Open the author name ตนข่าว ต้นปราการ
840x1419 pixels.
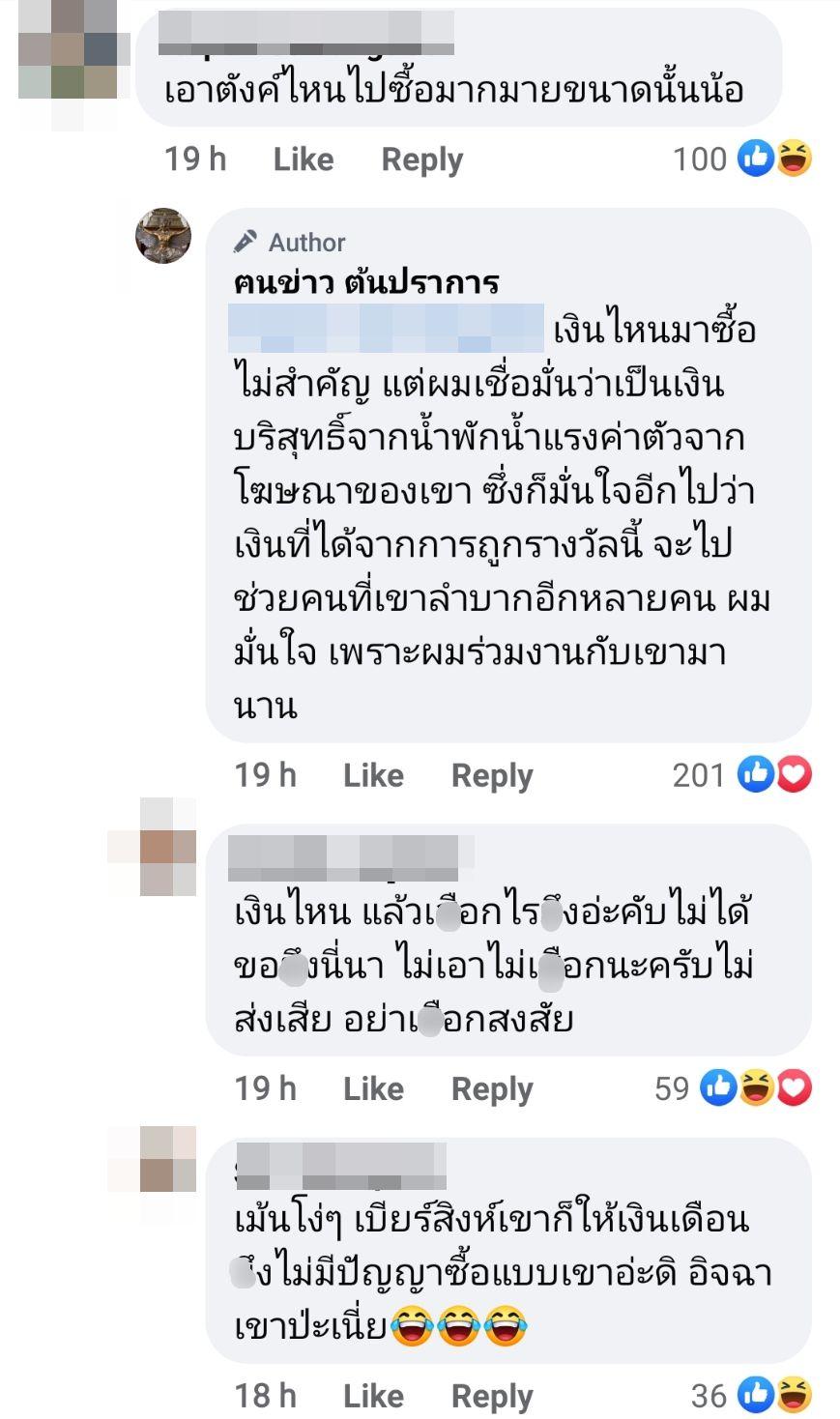(365, 282)
